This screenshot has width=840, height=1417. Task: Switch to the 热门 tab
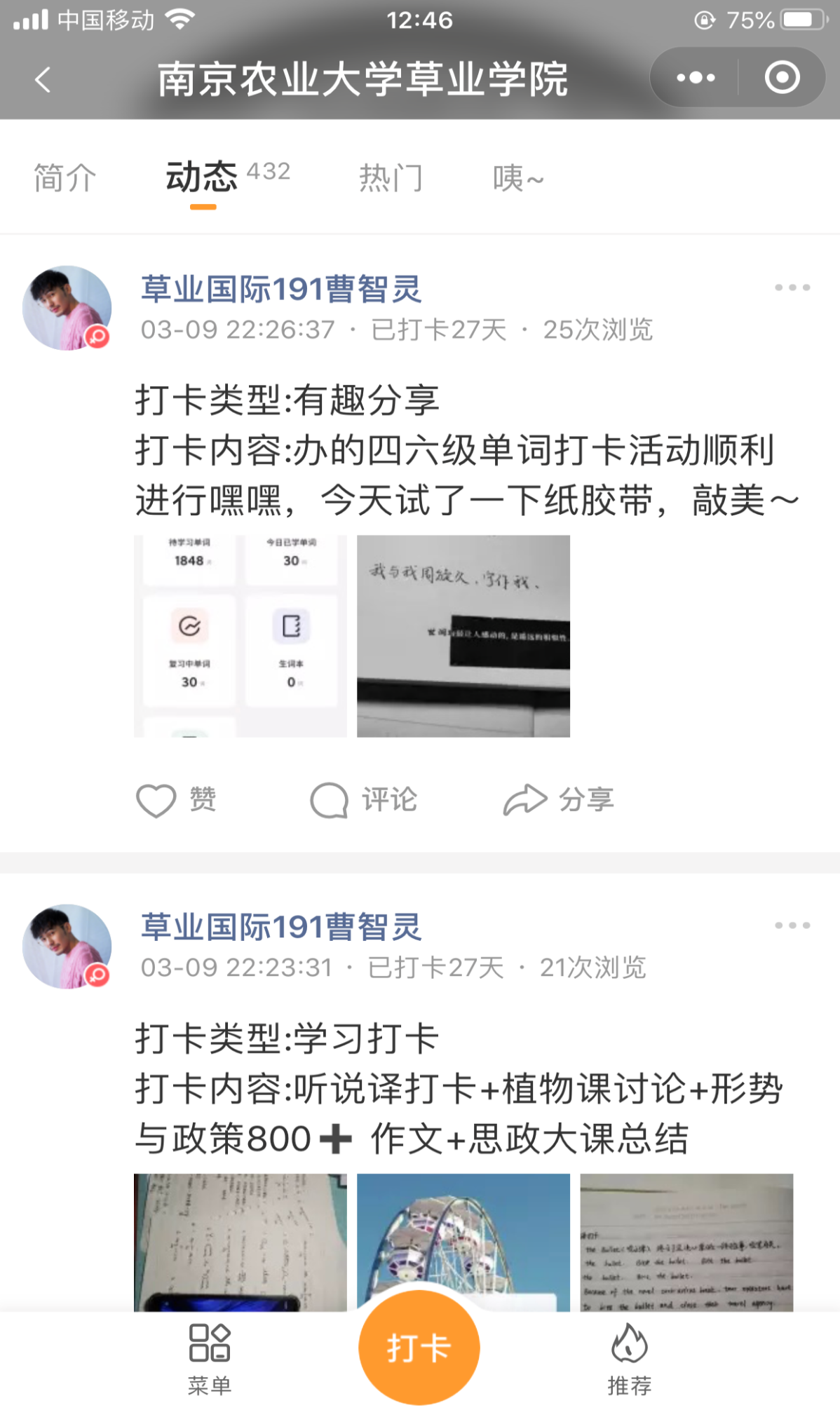point(391,178)
